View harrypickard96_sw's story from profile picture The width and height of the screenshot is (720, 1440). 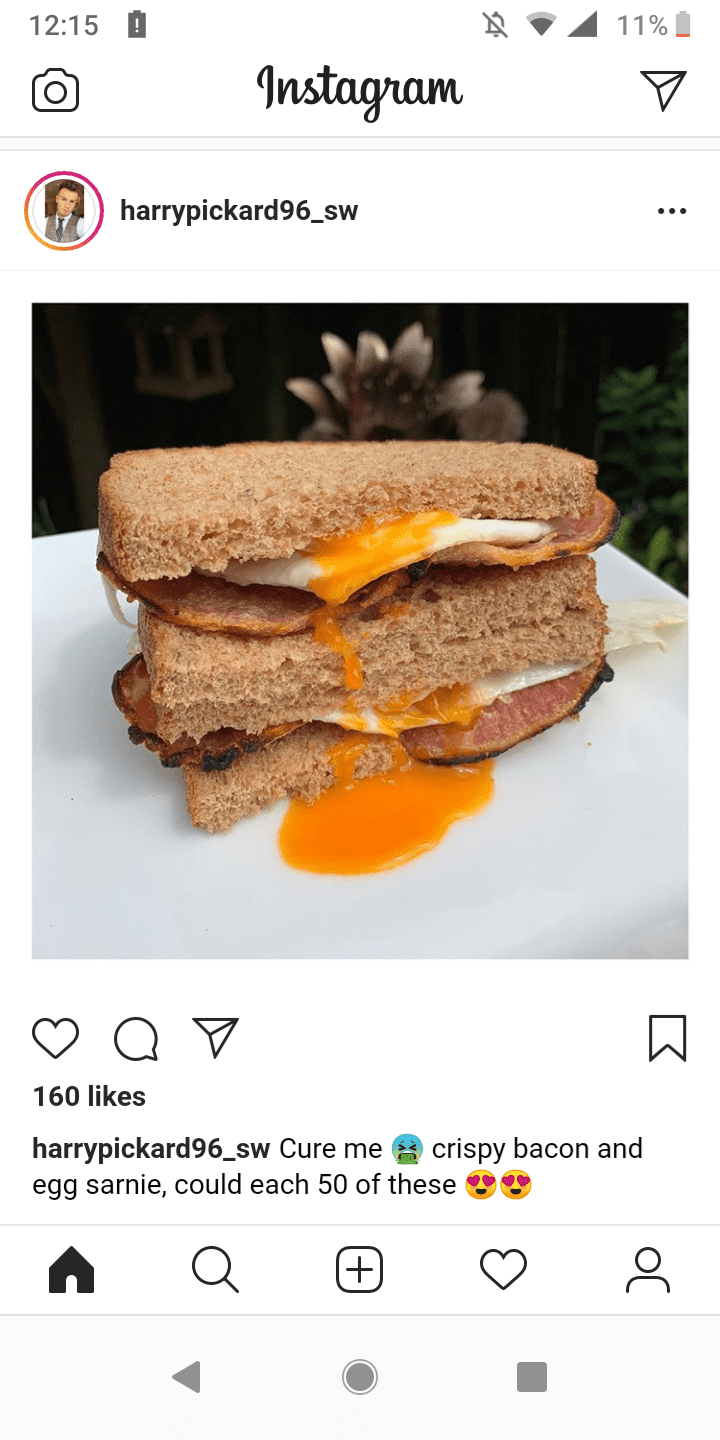point(64,211)
